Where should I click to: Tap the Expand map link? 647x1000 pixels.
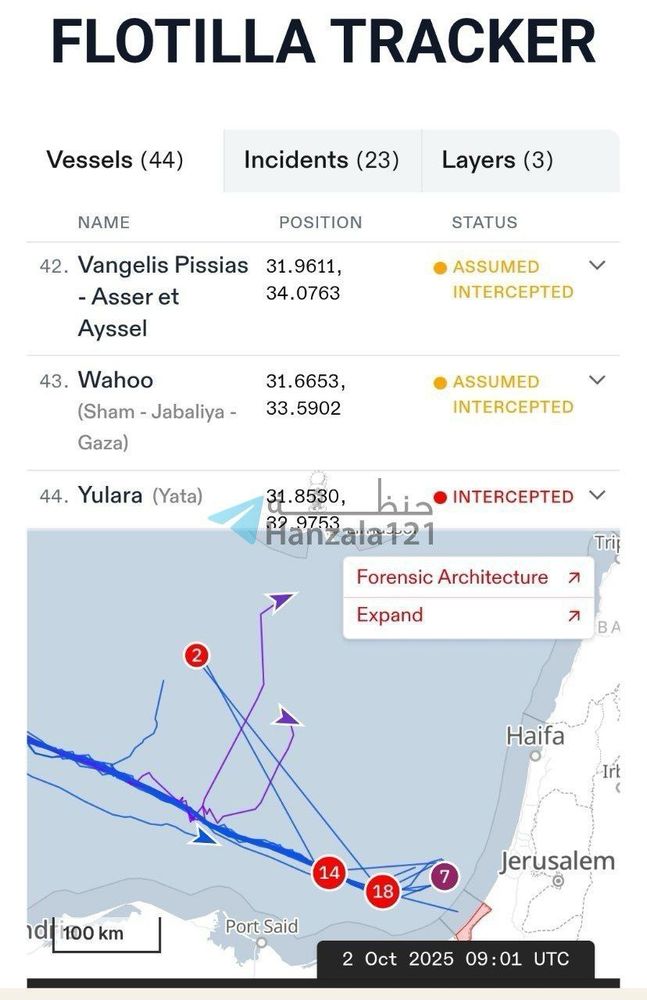coord(469,615)
